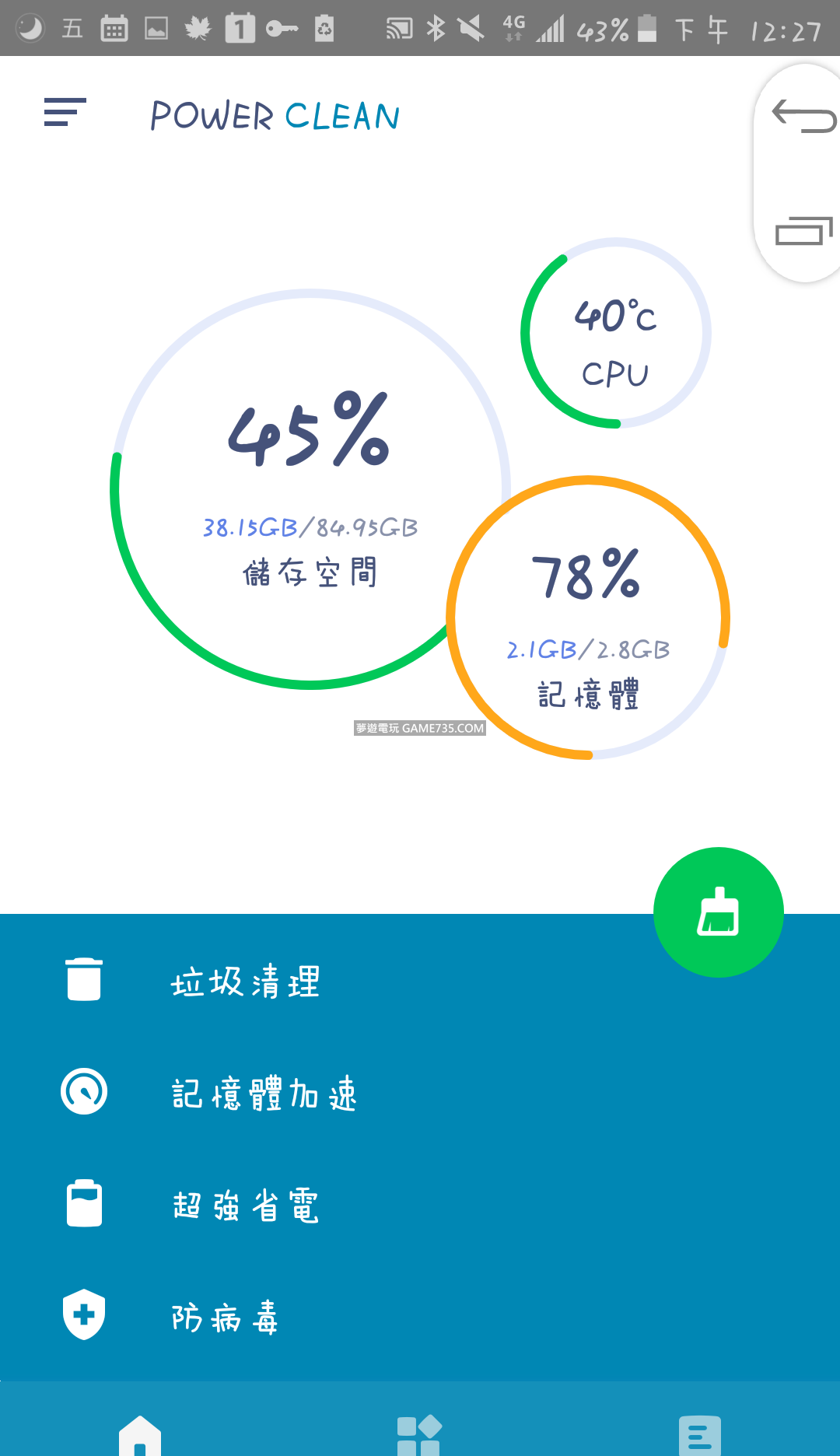This screenshot has width=840, height=1456.
Task: Open 防病毒 antivirus
Action: point(225,1317)
